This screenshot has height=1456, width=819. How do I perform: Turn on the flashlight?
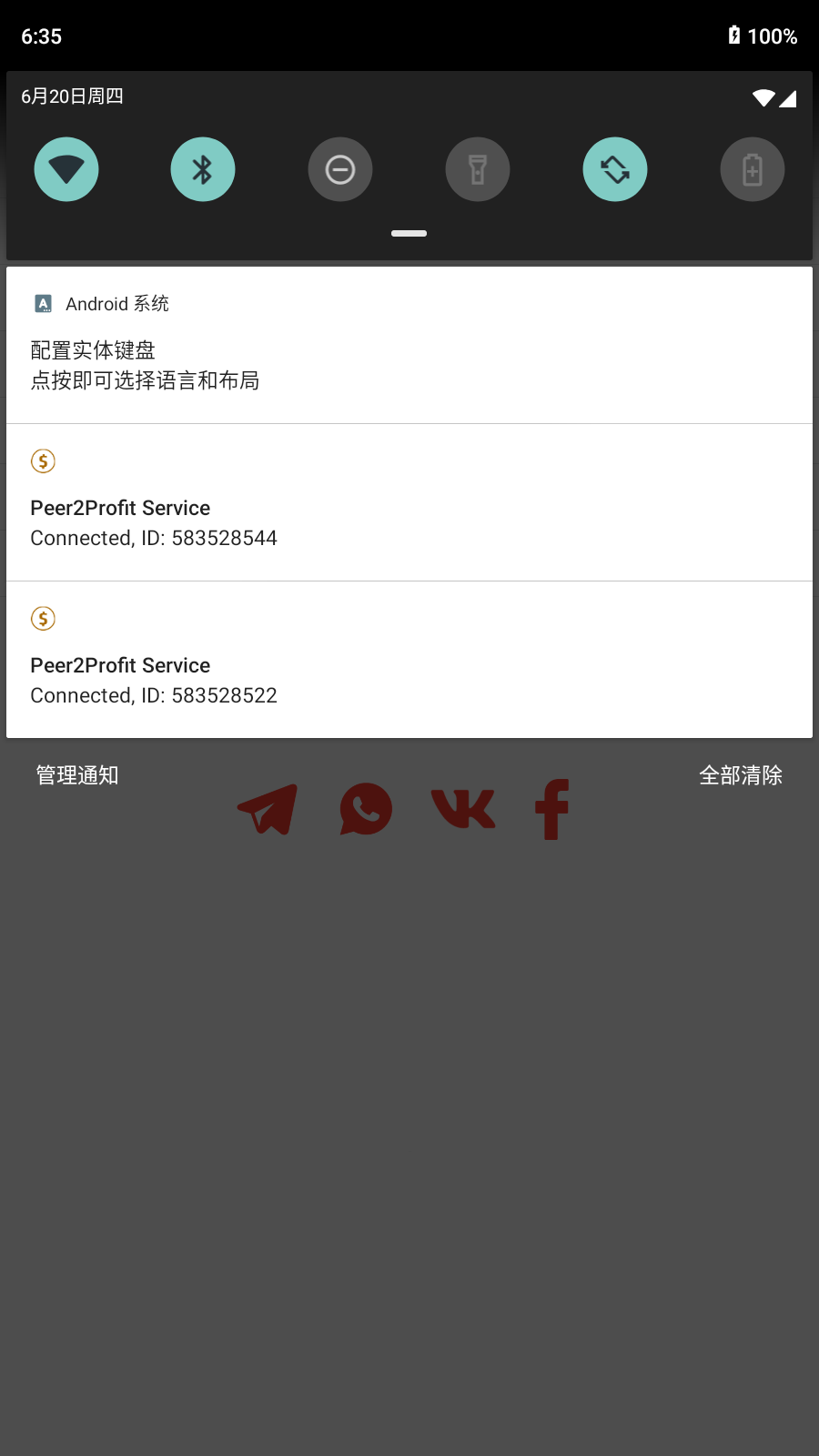click(478, 169)
